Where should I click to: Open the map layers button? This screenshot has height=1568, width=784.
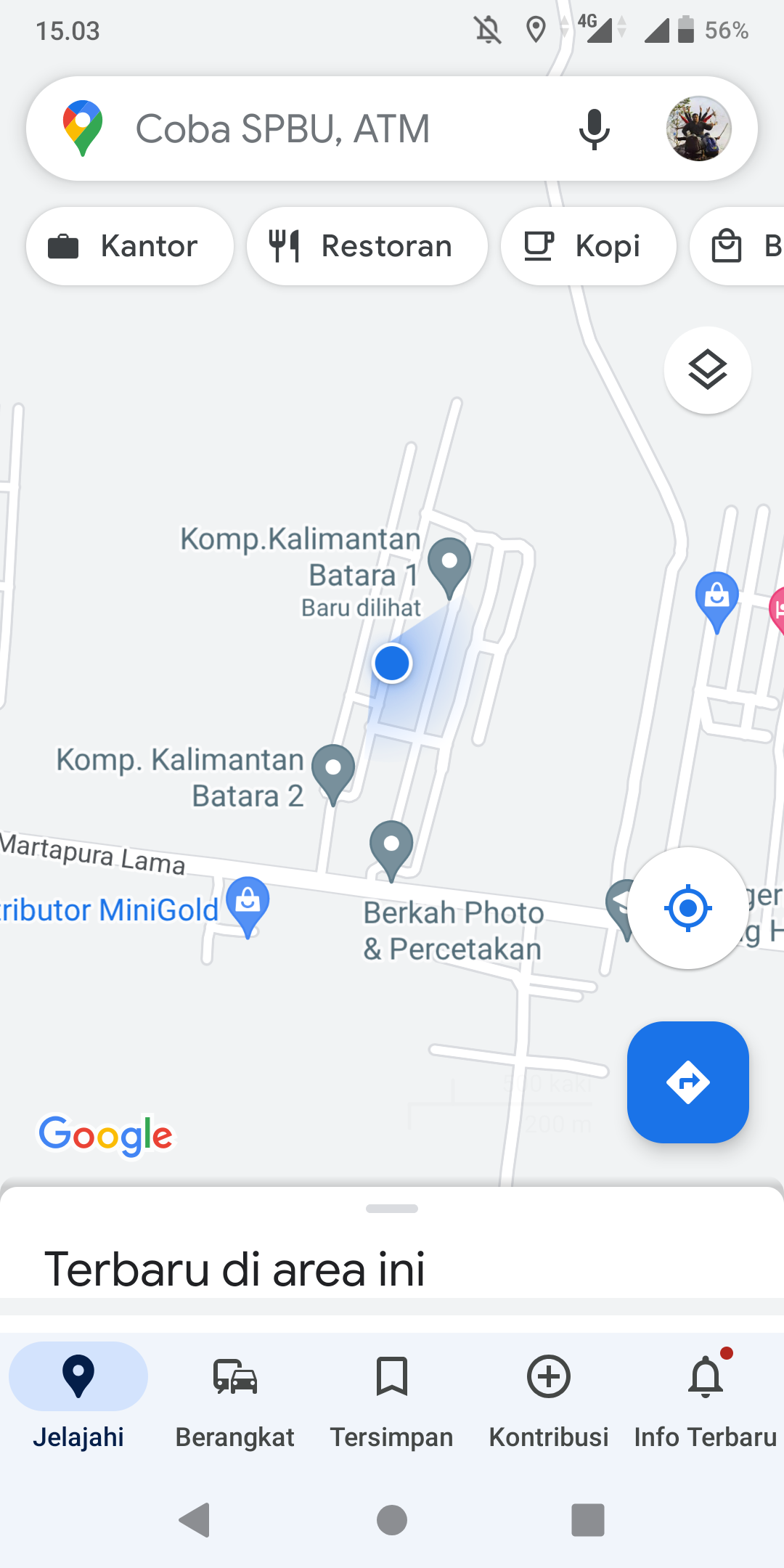click(x=707, y=370)
